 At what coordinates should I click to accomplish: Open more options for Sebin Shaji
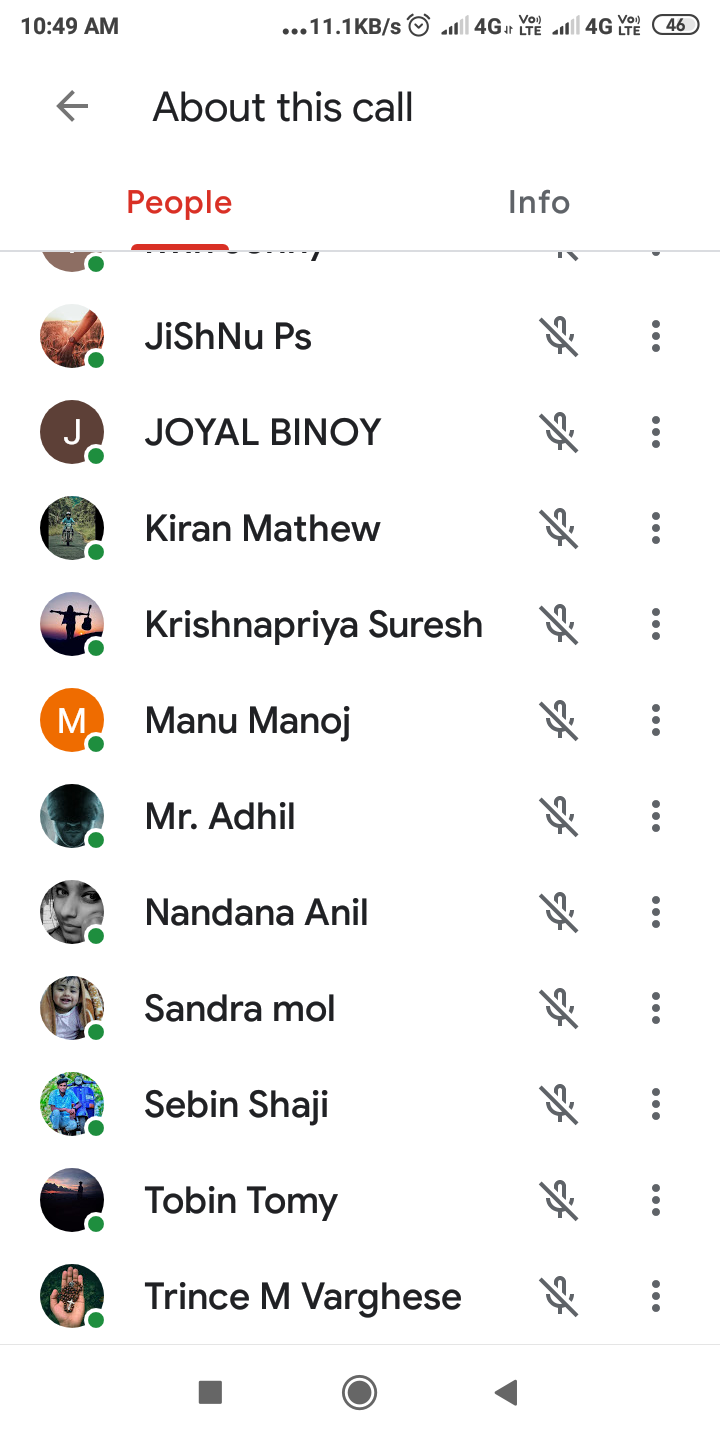pos(656,1104)
